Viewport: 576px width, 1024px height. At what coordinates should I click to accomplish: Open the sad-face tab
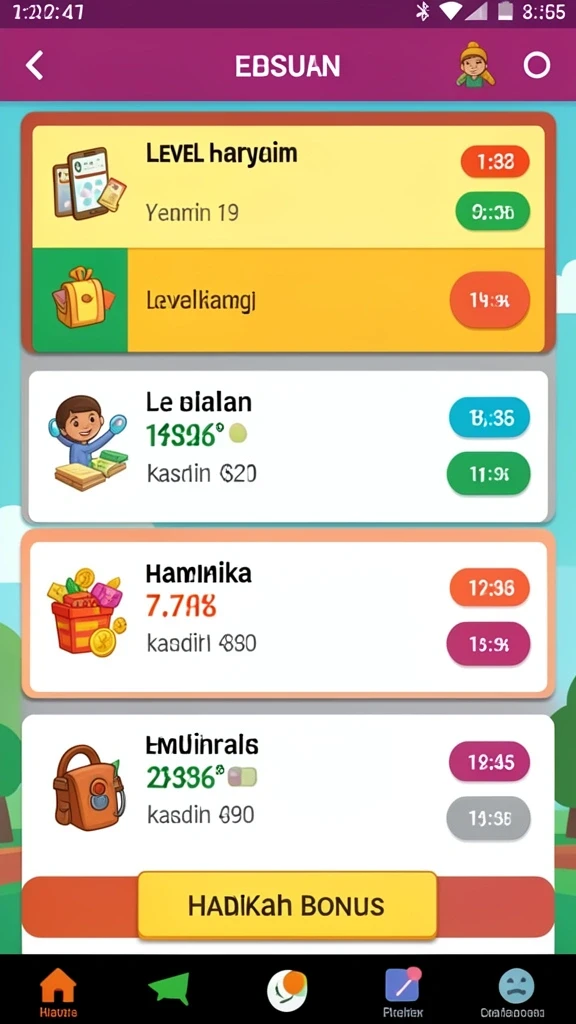pyautogui.click(x=517, y=993)
